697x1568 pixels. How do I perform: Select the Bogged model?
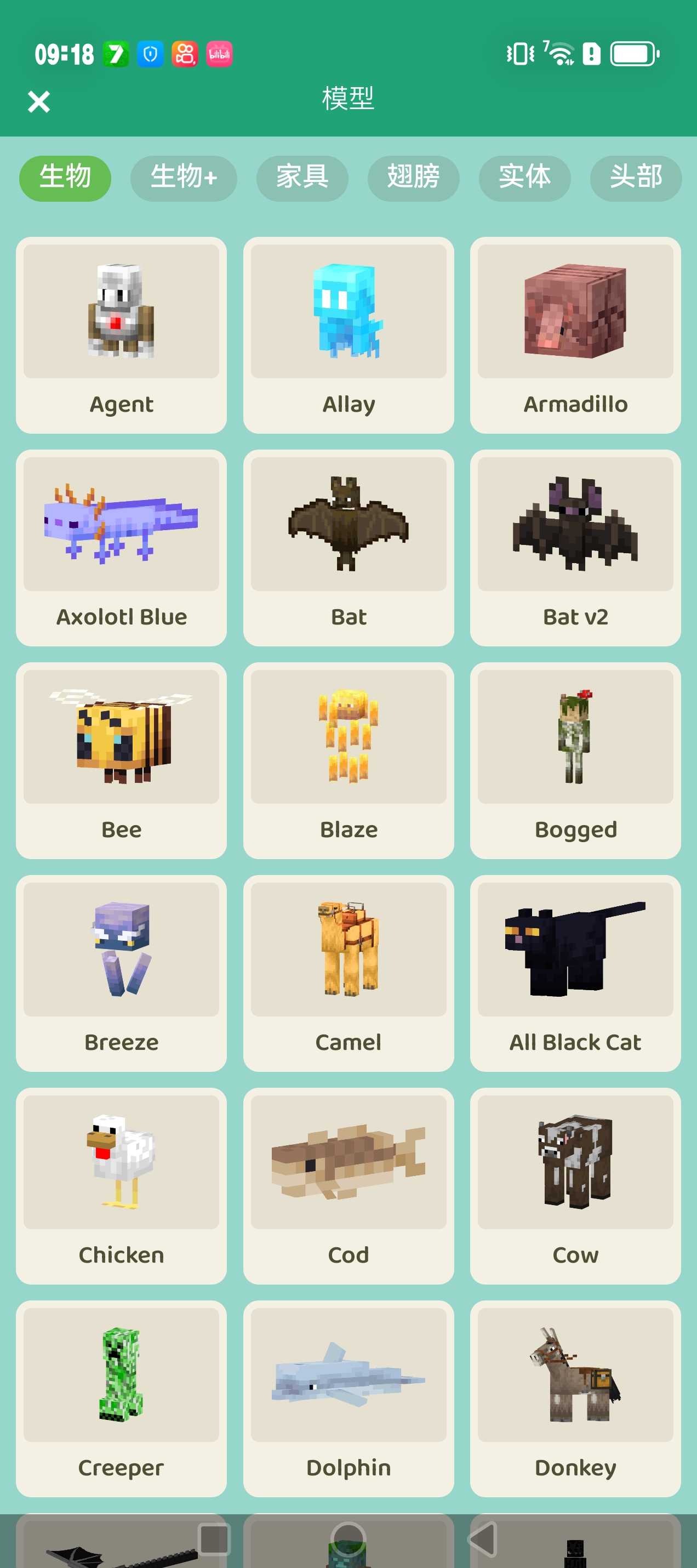[x=575, y=760]
